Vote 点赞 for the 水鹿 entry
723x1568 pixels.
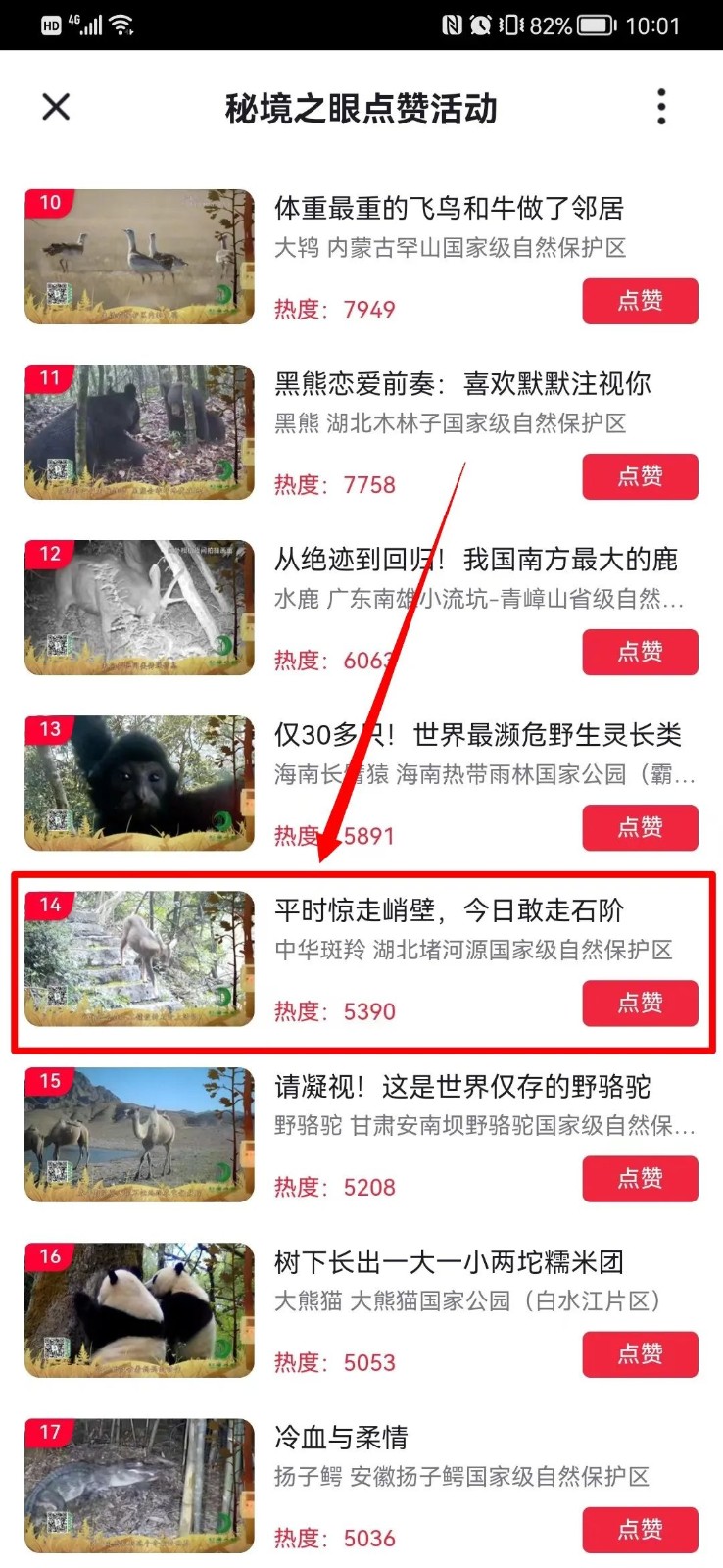click(x=640, y=652)
